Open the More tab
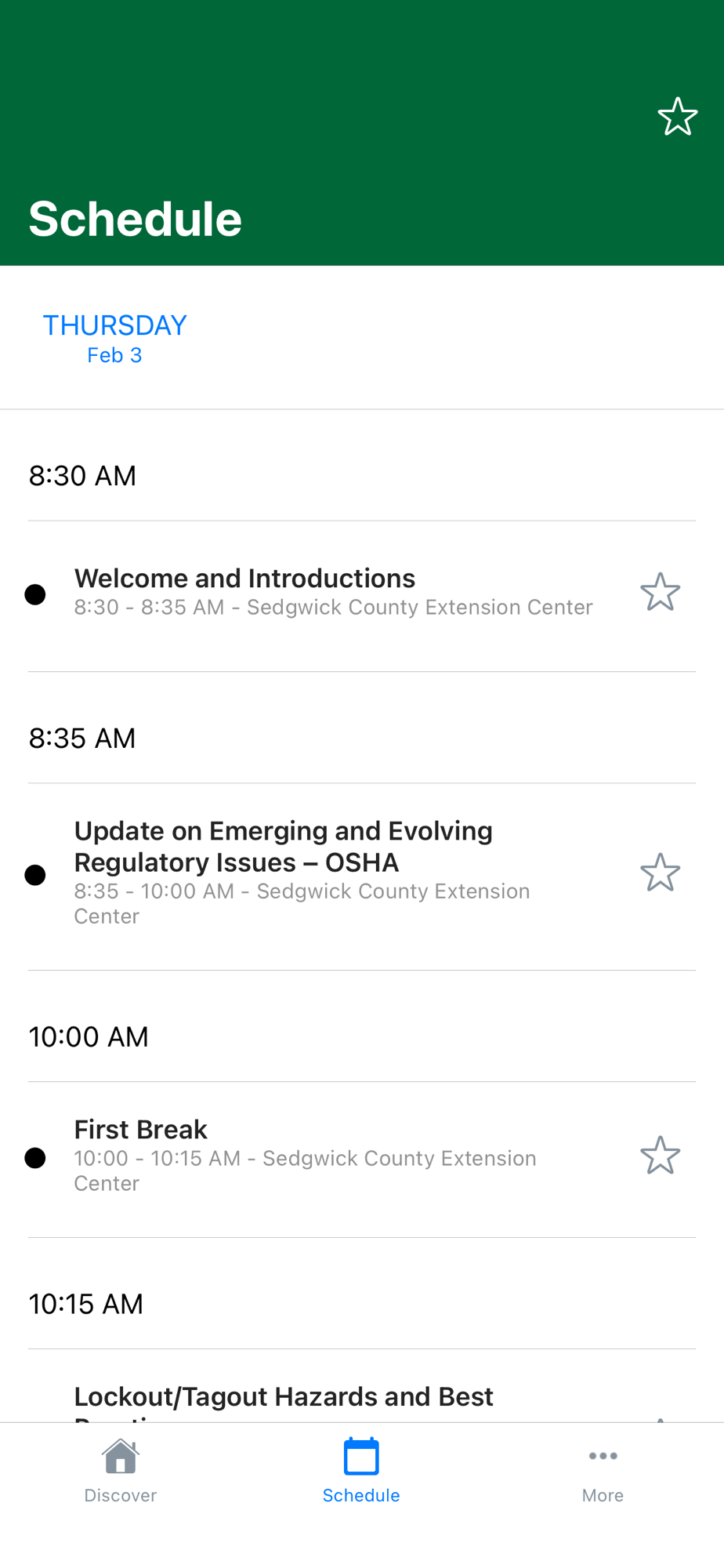Image resolution: width=724 pixels, height=1568 pixels. pyautogui.click(x=603, y=1471)
